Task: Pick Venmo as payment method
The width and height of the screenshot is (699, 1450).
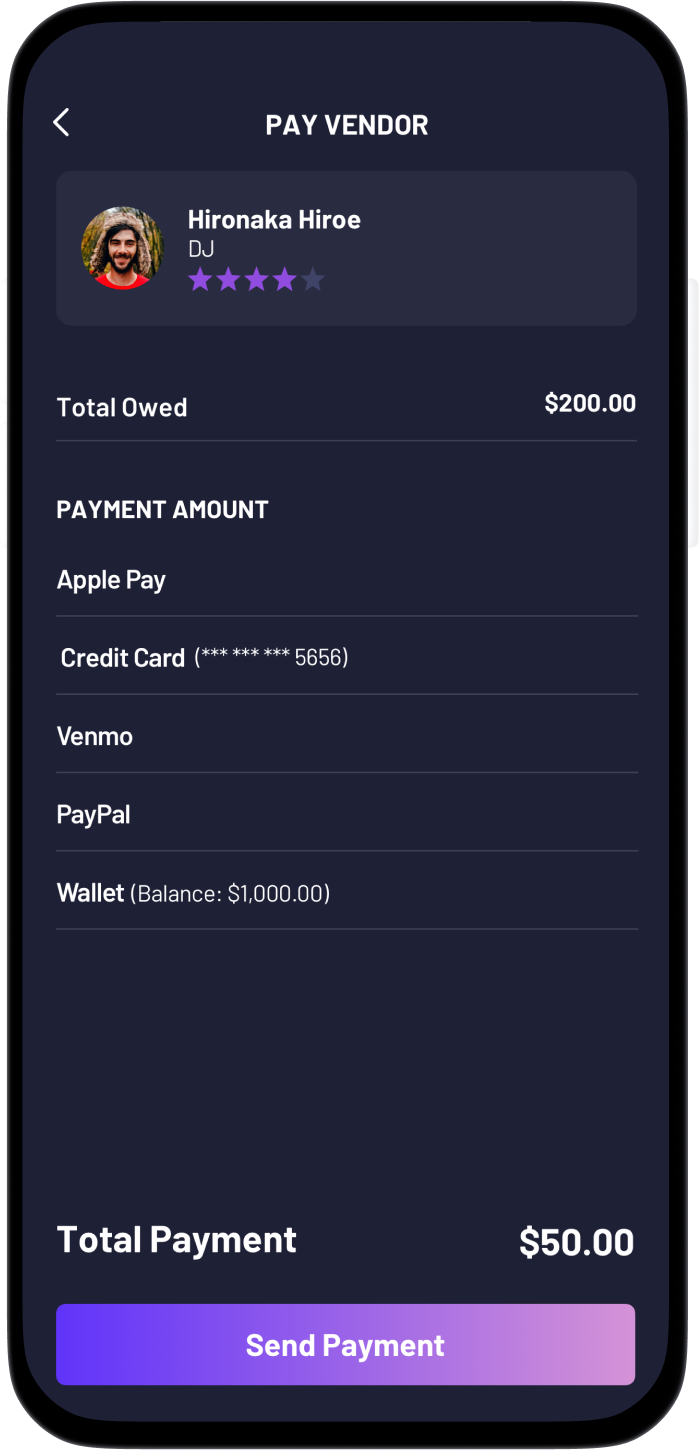Action: click(346, 736)
